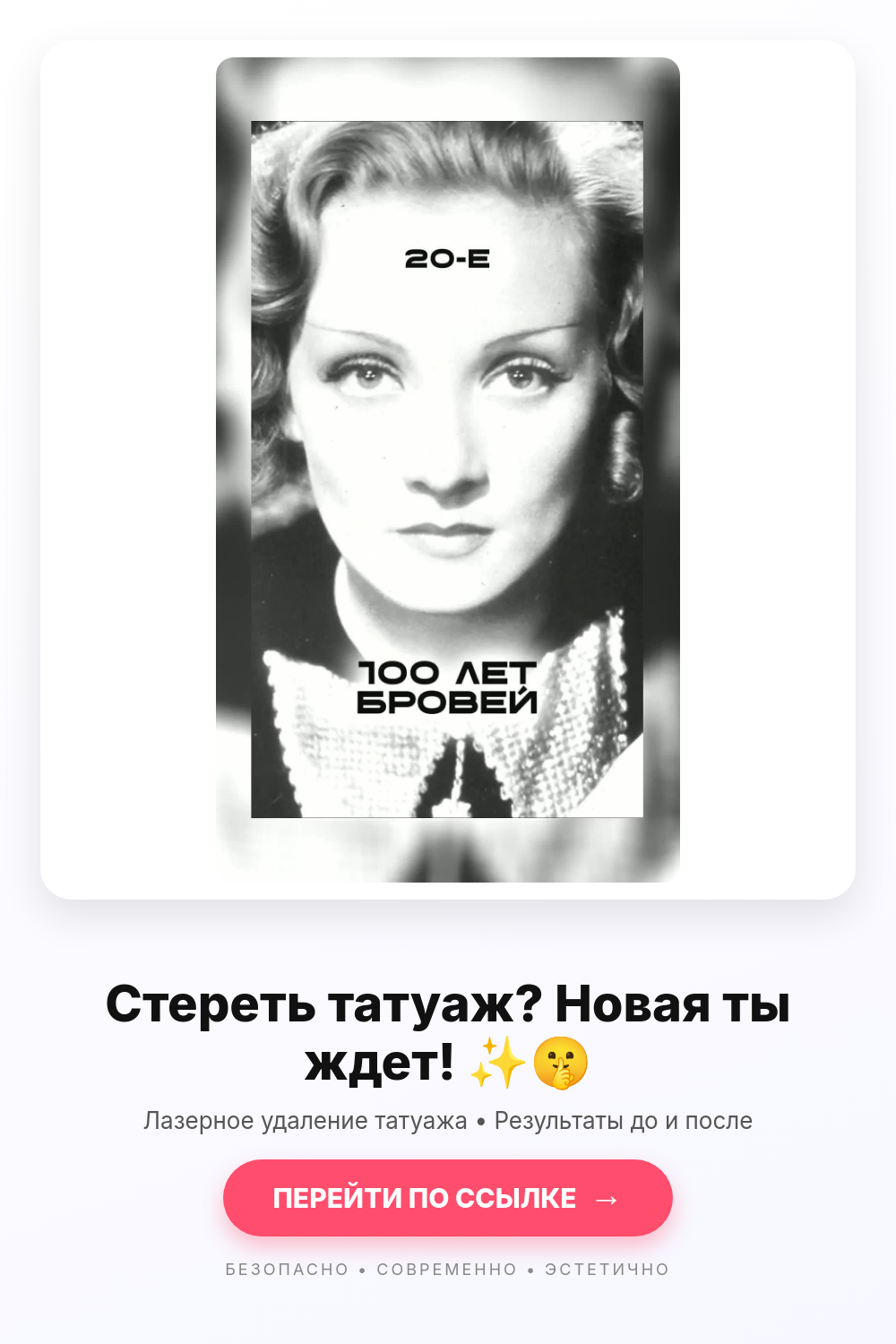Open the «100 лет бровей» image card
The width and height of the screenshot is (896, 1344).
coord(448,470)
